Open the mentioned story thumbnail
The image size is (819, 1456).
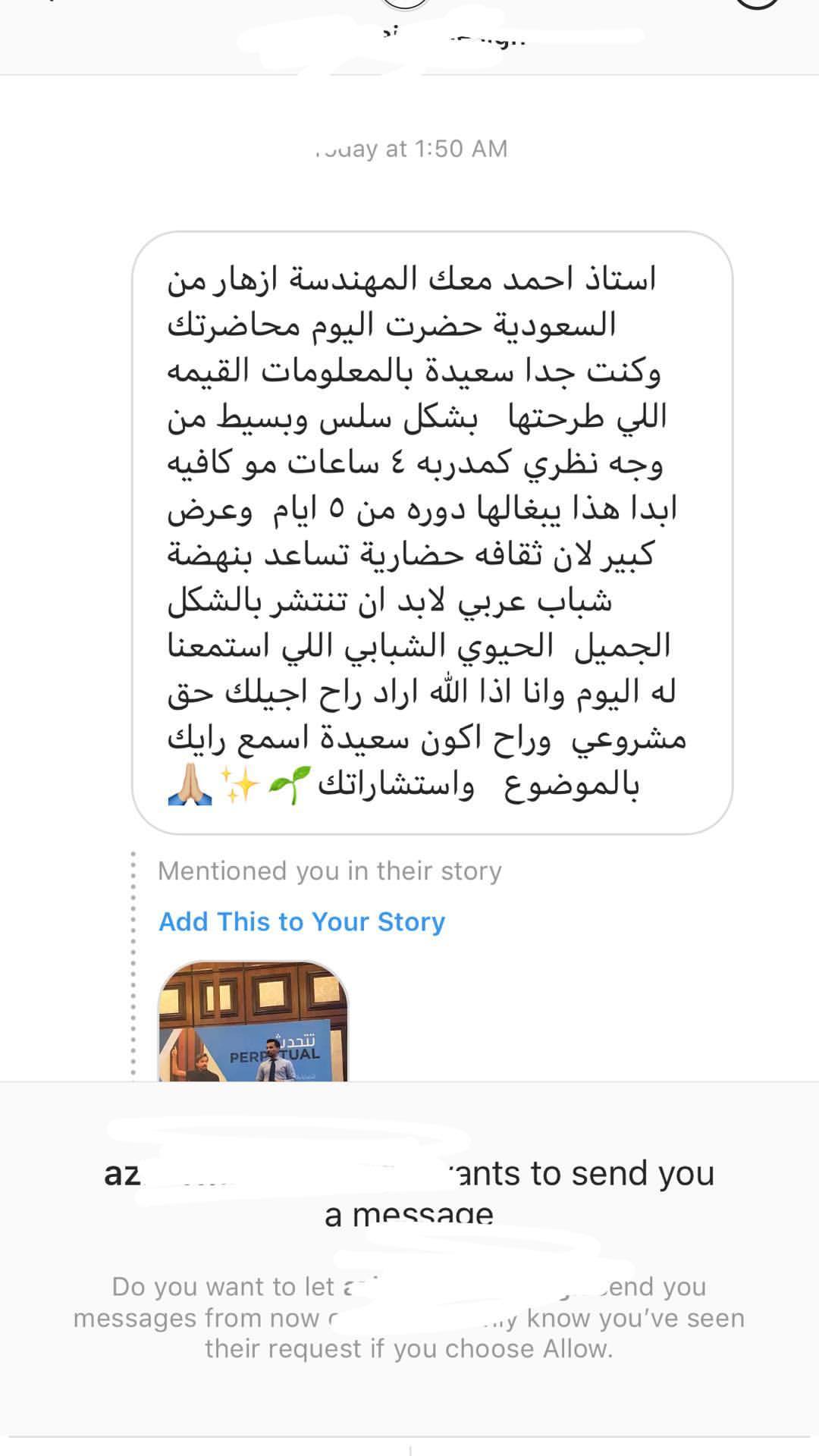click(x=253, y=1021)
